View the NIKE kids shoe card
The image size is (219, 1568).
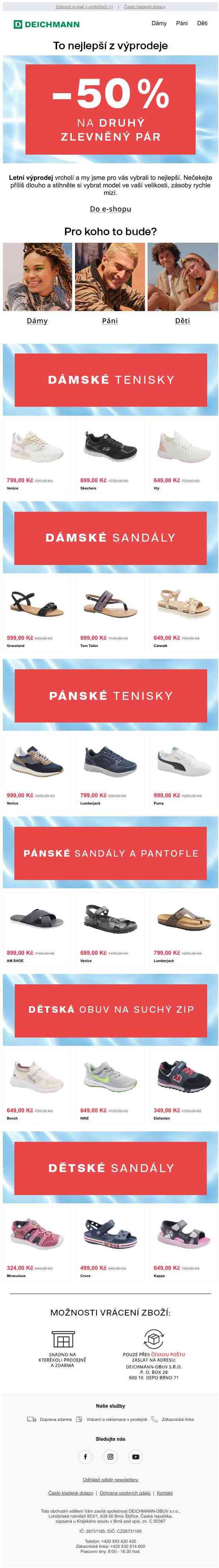[110, 1086]
